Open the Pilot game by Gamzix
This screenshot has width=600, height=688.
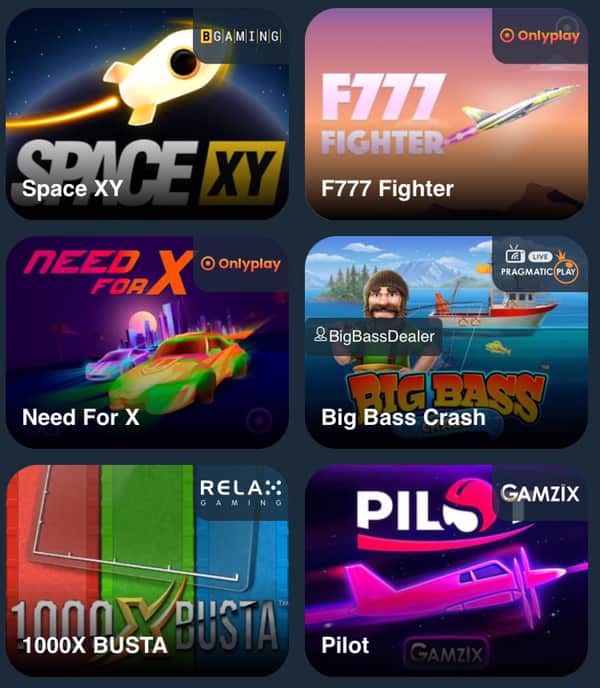(446, 570)
